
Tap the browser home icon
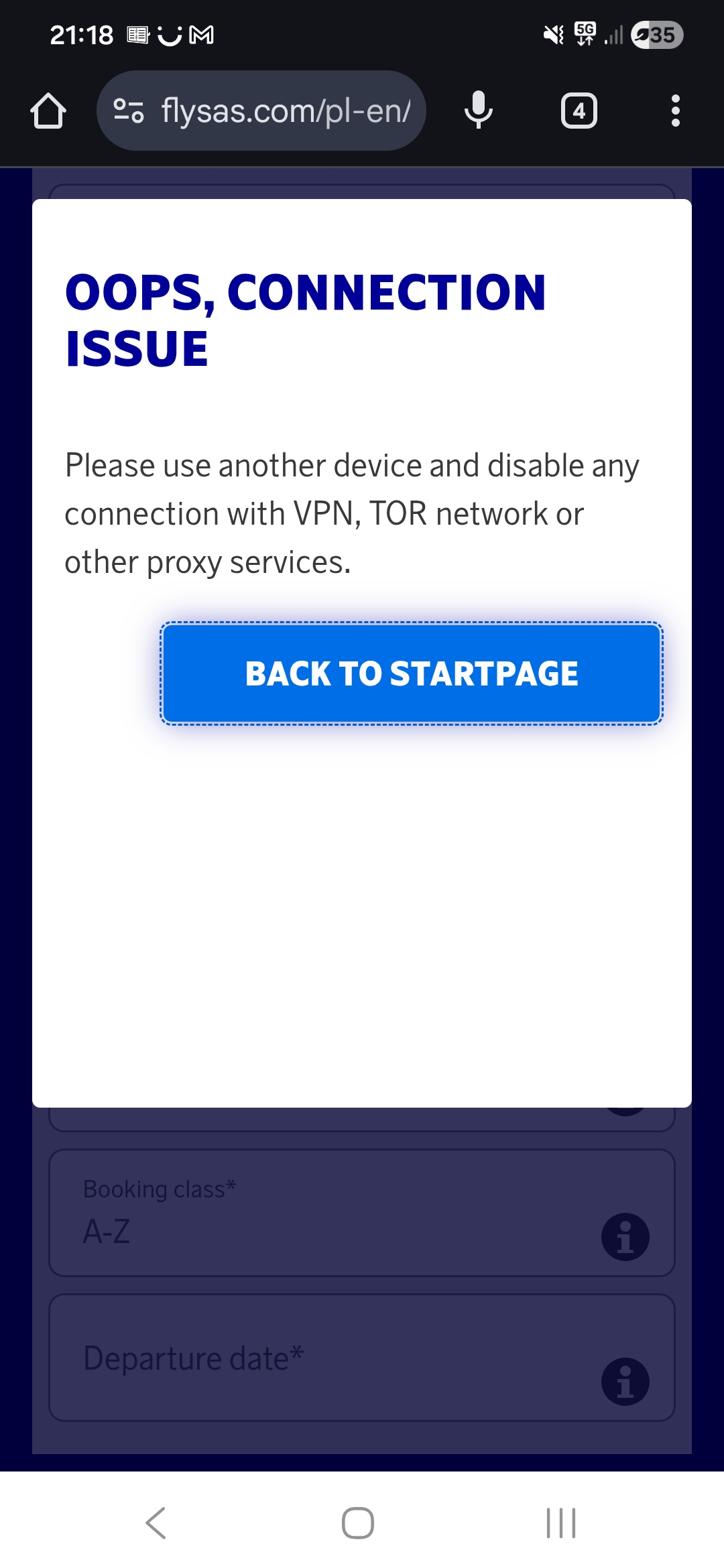click(x=48, y=111)
